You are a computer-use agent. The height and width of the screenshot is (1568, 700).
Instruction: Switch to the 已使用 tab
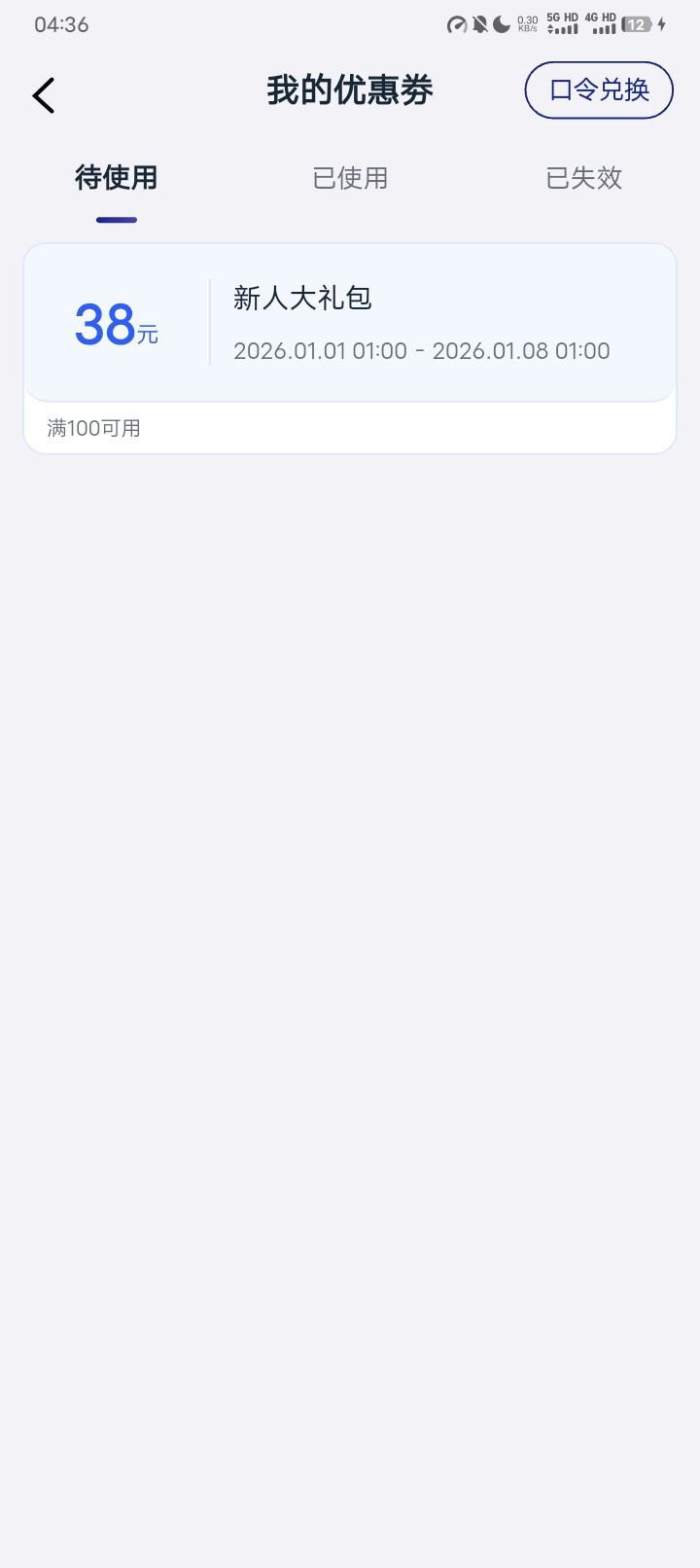(x=350, y=178)
